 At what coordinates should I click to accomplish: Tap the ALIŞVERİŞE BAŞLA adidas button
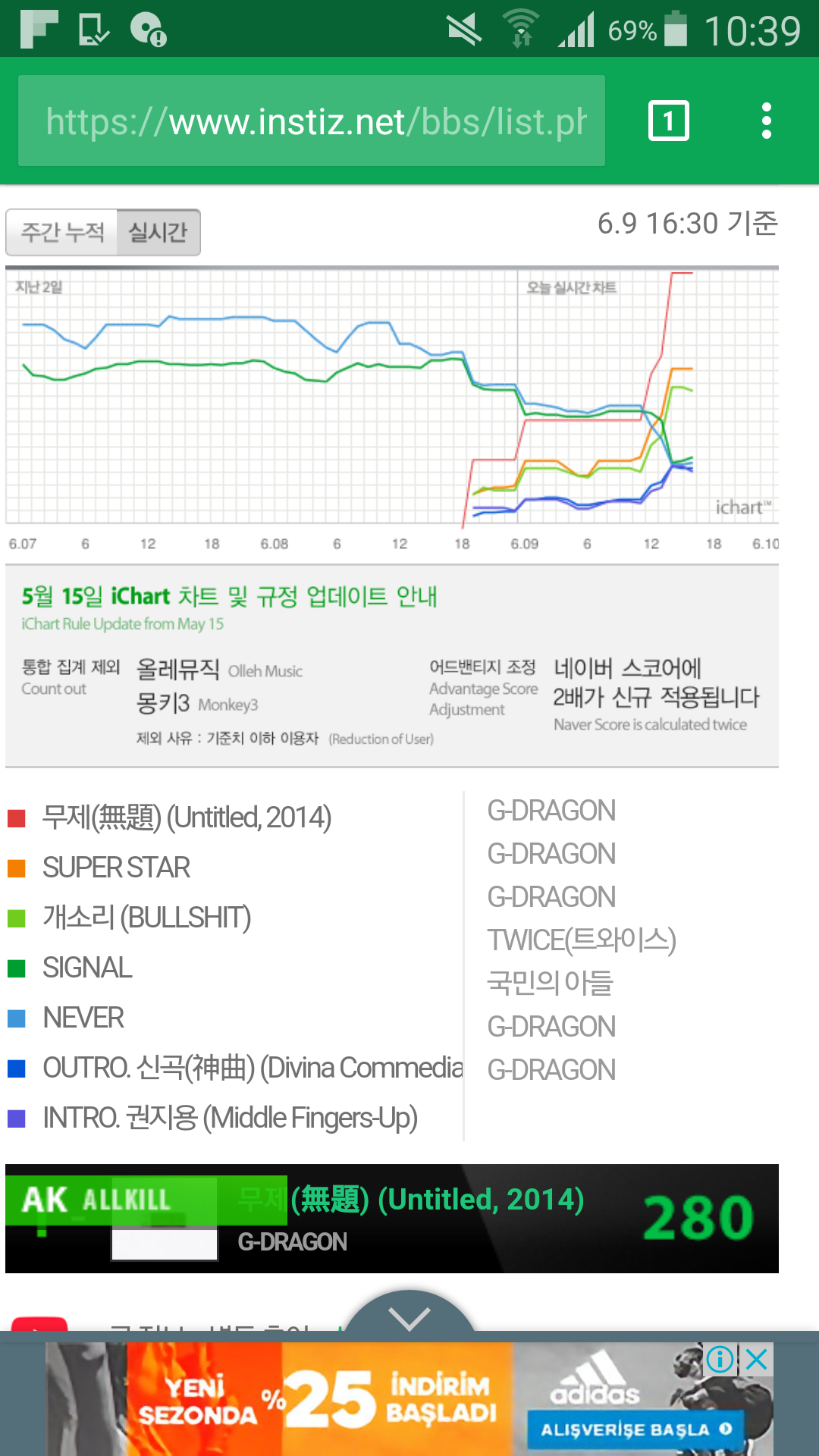point(635,1429)
